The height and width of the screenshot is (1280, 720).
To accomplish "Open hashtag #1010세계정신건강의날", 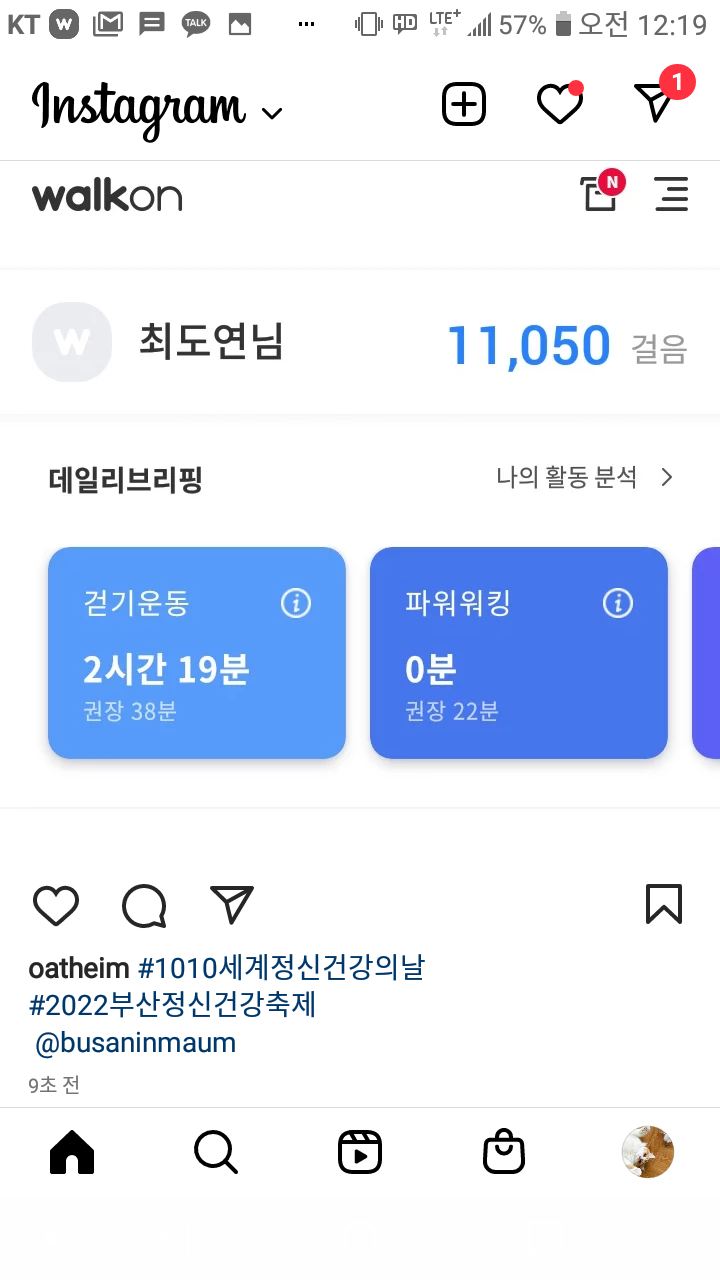I will [x=281, y=968].
